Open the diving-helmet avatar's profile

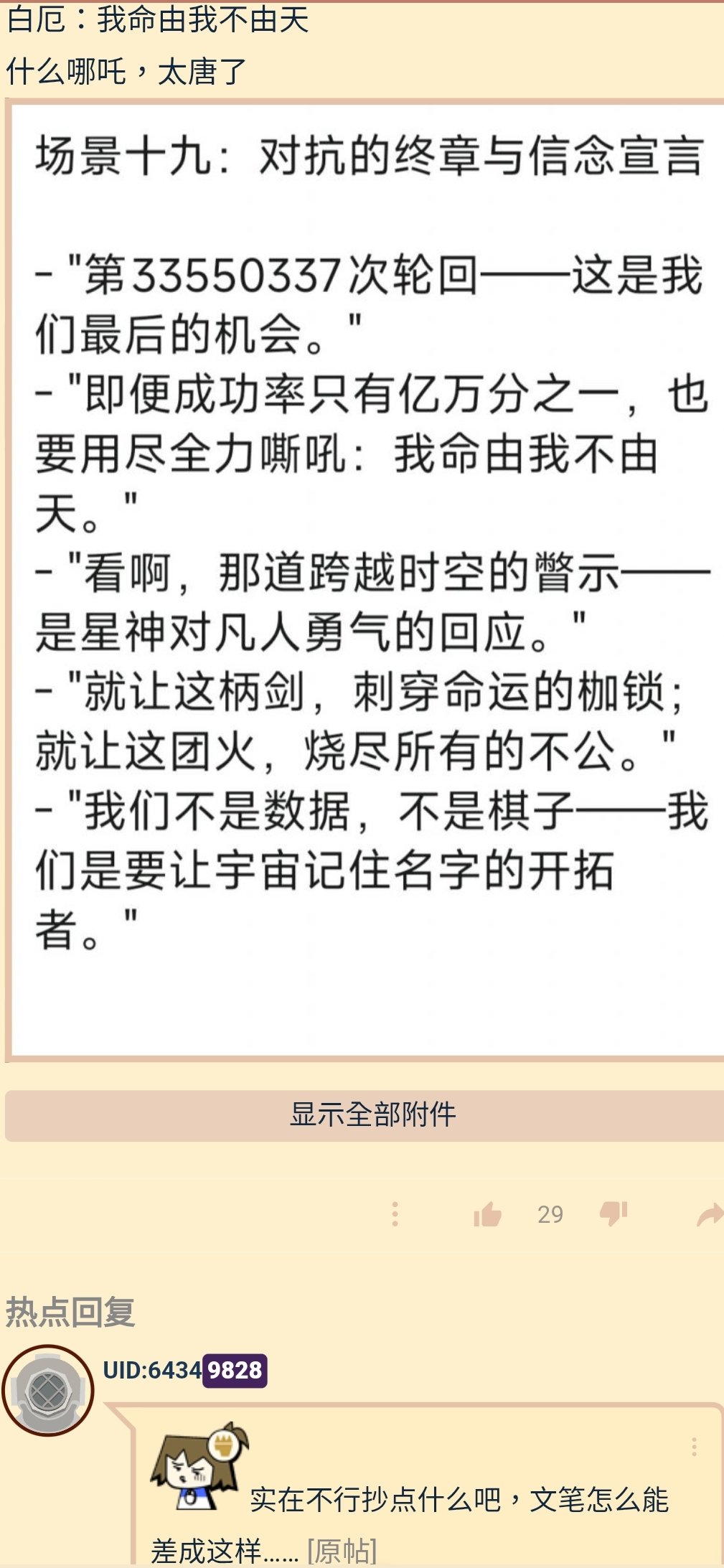tap(48, 1390)
